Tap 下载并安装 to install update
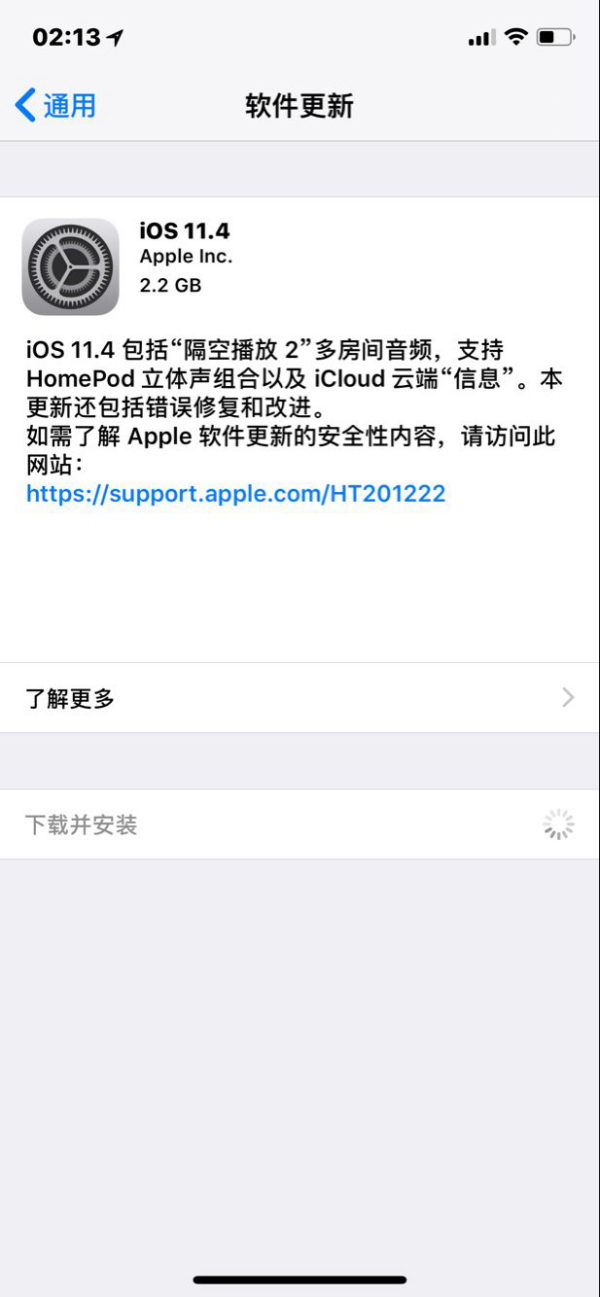Viewport: 600px width, 1297px height. pyautogui.click(x=82, y=825)
